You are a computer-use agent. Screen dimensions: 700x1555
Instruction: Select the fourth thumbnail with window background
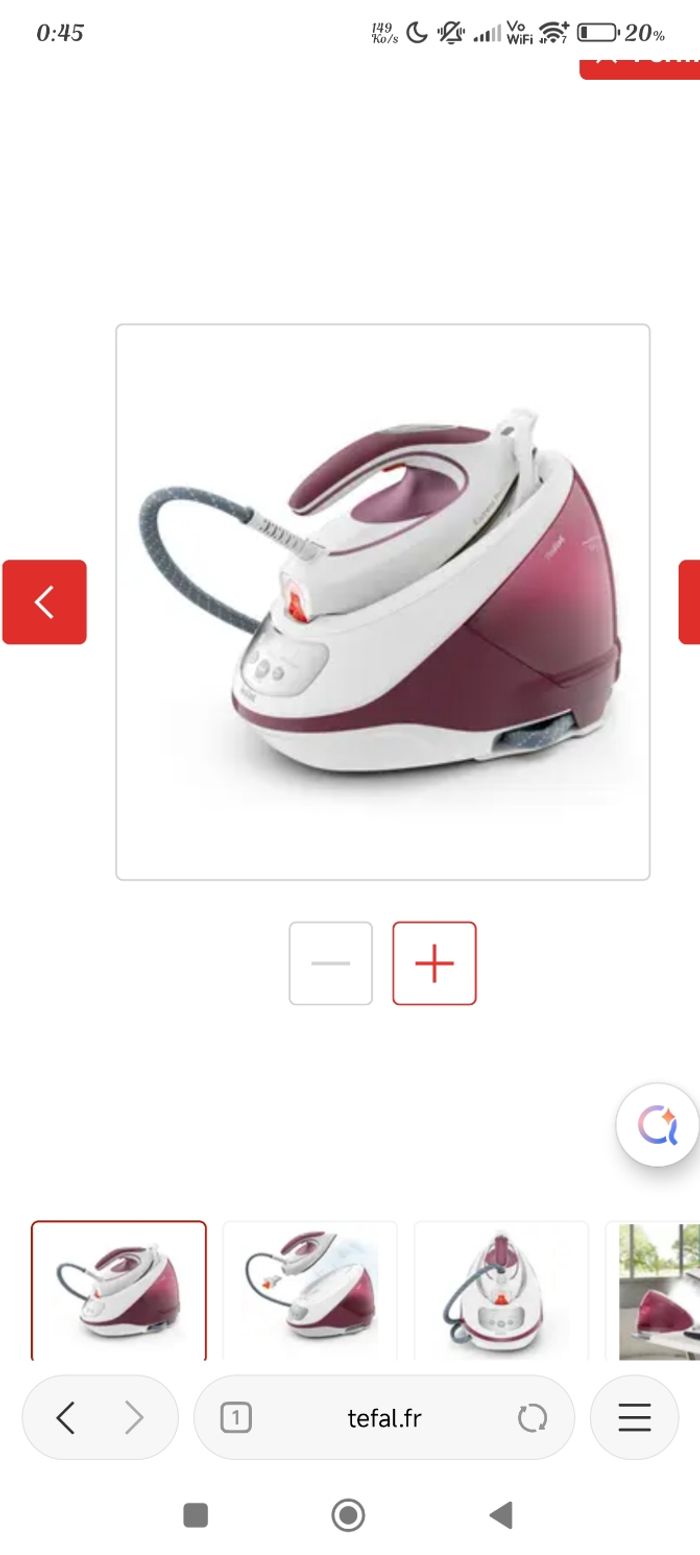tap(657, 1290)
